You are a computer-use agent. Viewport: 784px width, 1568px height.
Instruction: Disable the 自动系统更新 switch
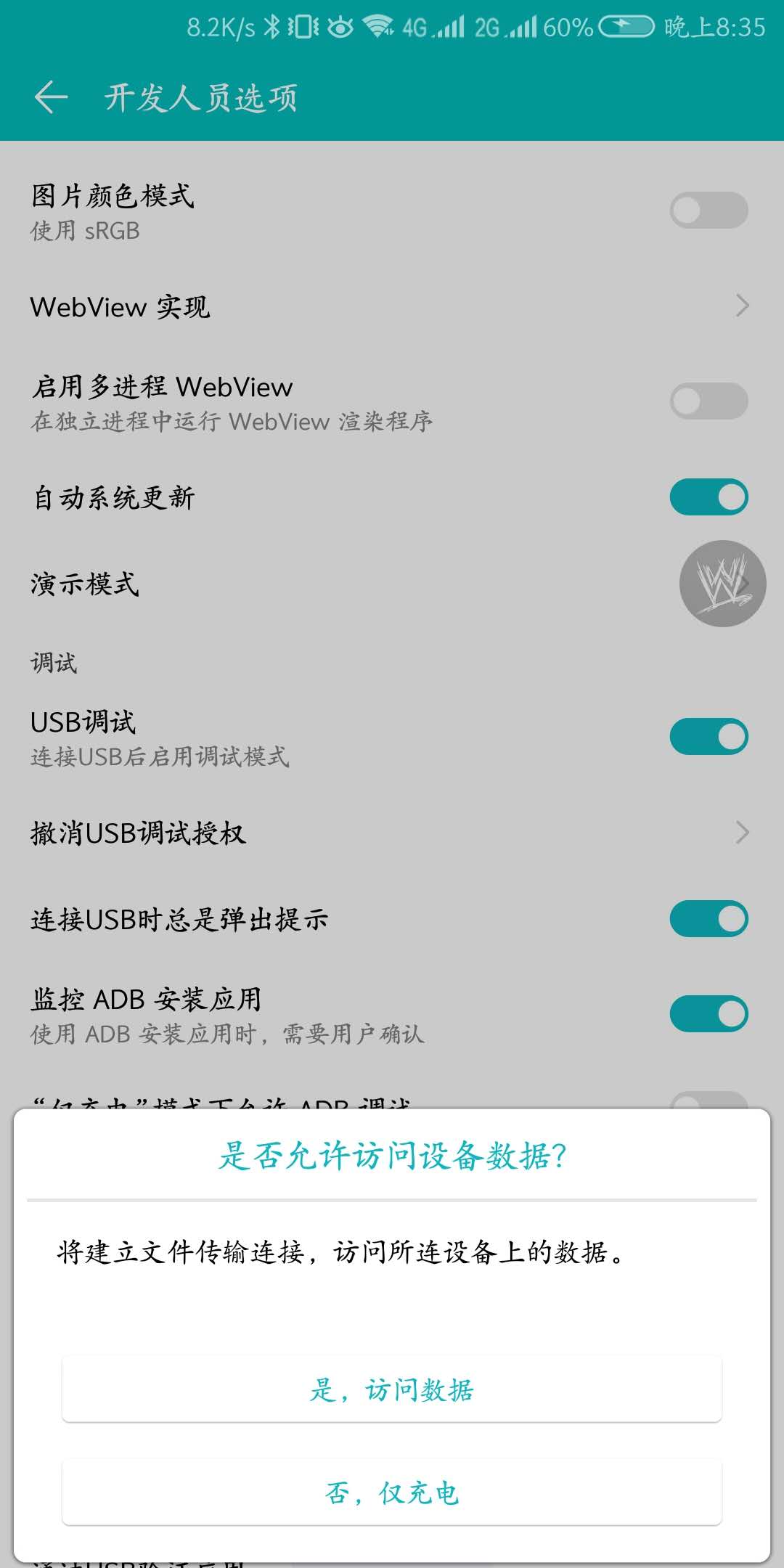(x=708, y=497)
